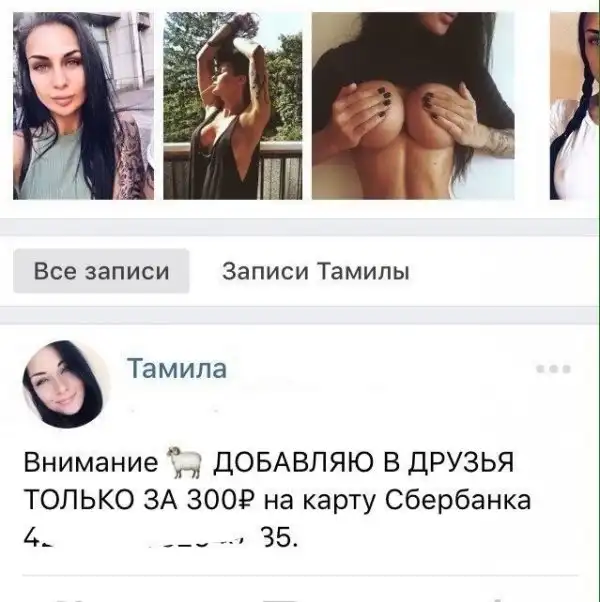This screenshot has width=600, height=602.
Task: Open the balcony photo with trees
Action: coord(232,105)
